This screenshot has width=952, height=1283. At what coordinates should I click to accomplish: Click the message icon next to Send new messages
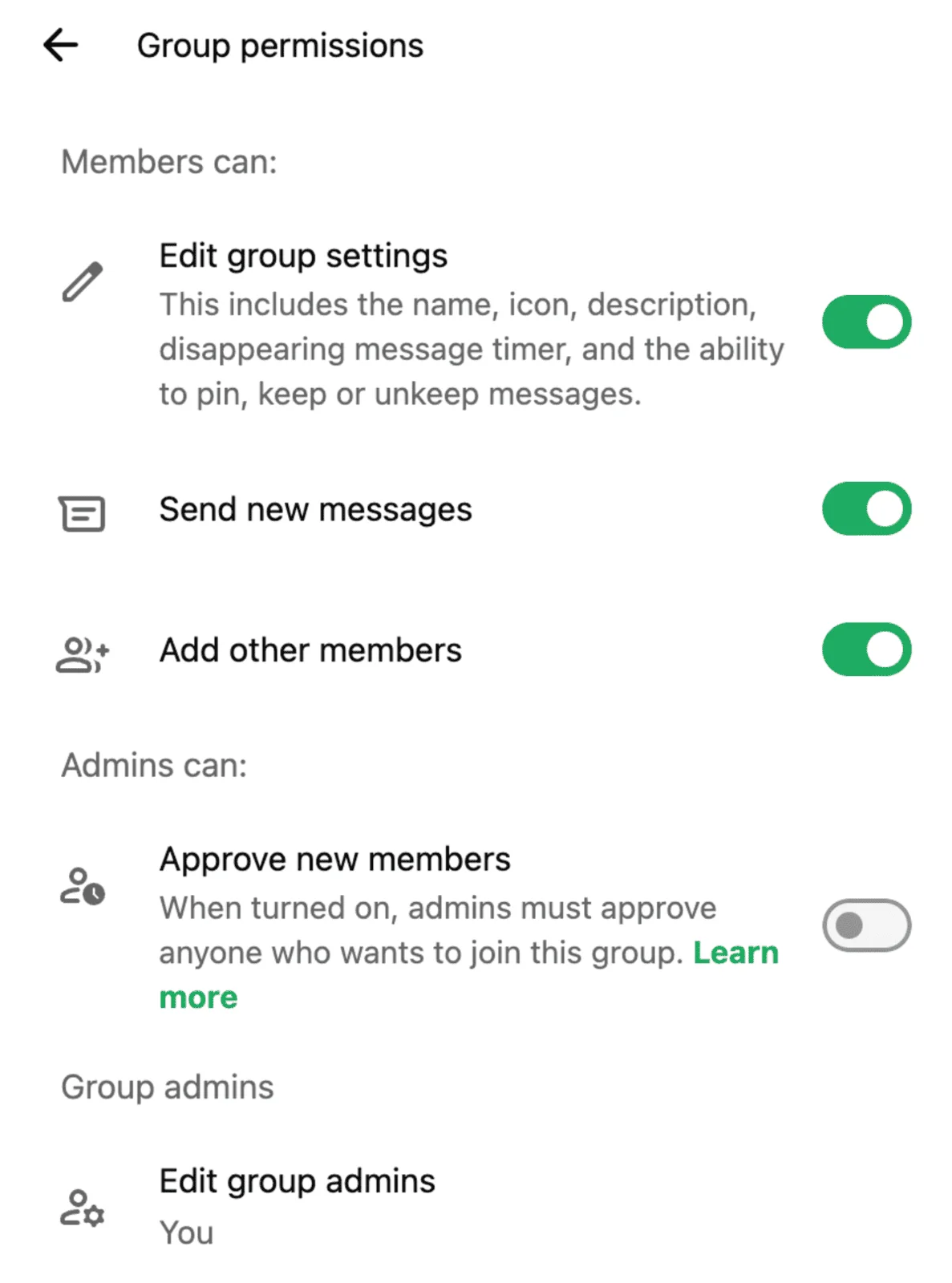point(83,512)
